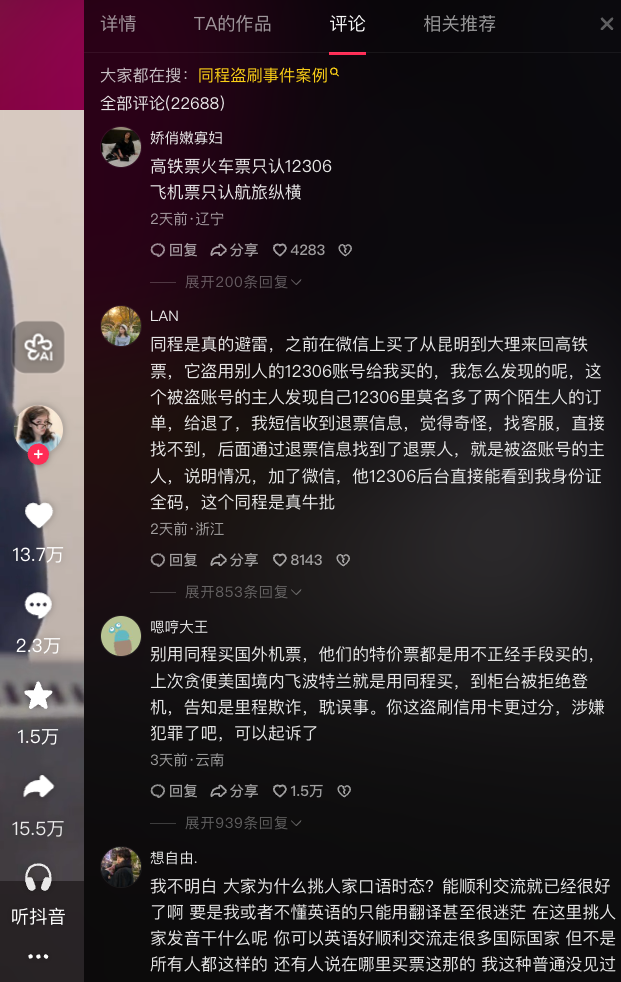Reply to 娇俏嫩寡妇's comment
Image resolution: width=621 pixels, height=982 pixels.
point(173,250)
